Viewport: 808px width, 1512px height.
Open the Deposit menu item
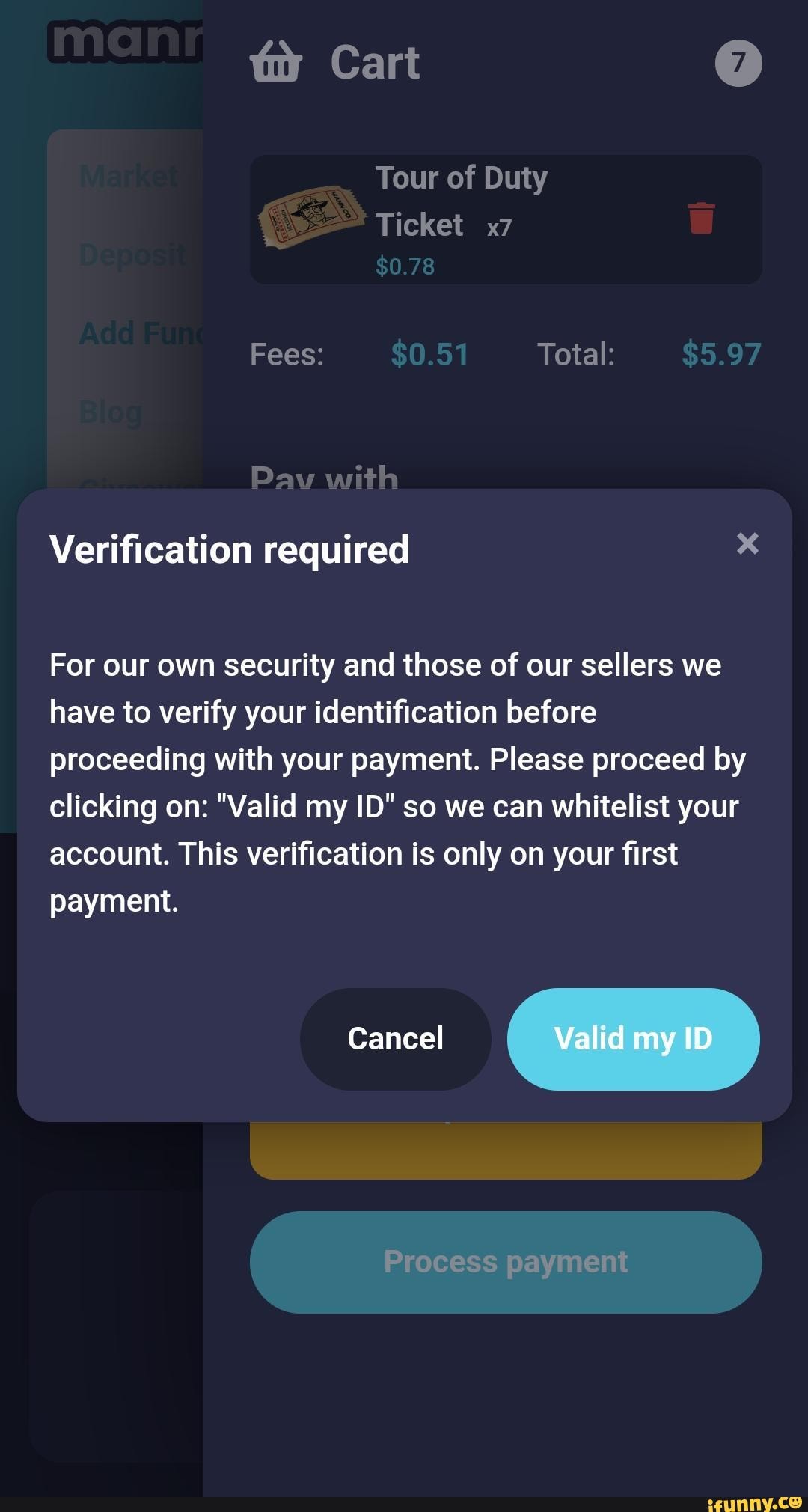(x=132, y=255)
